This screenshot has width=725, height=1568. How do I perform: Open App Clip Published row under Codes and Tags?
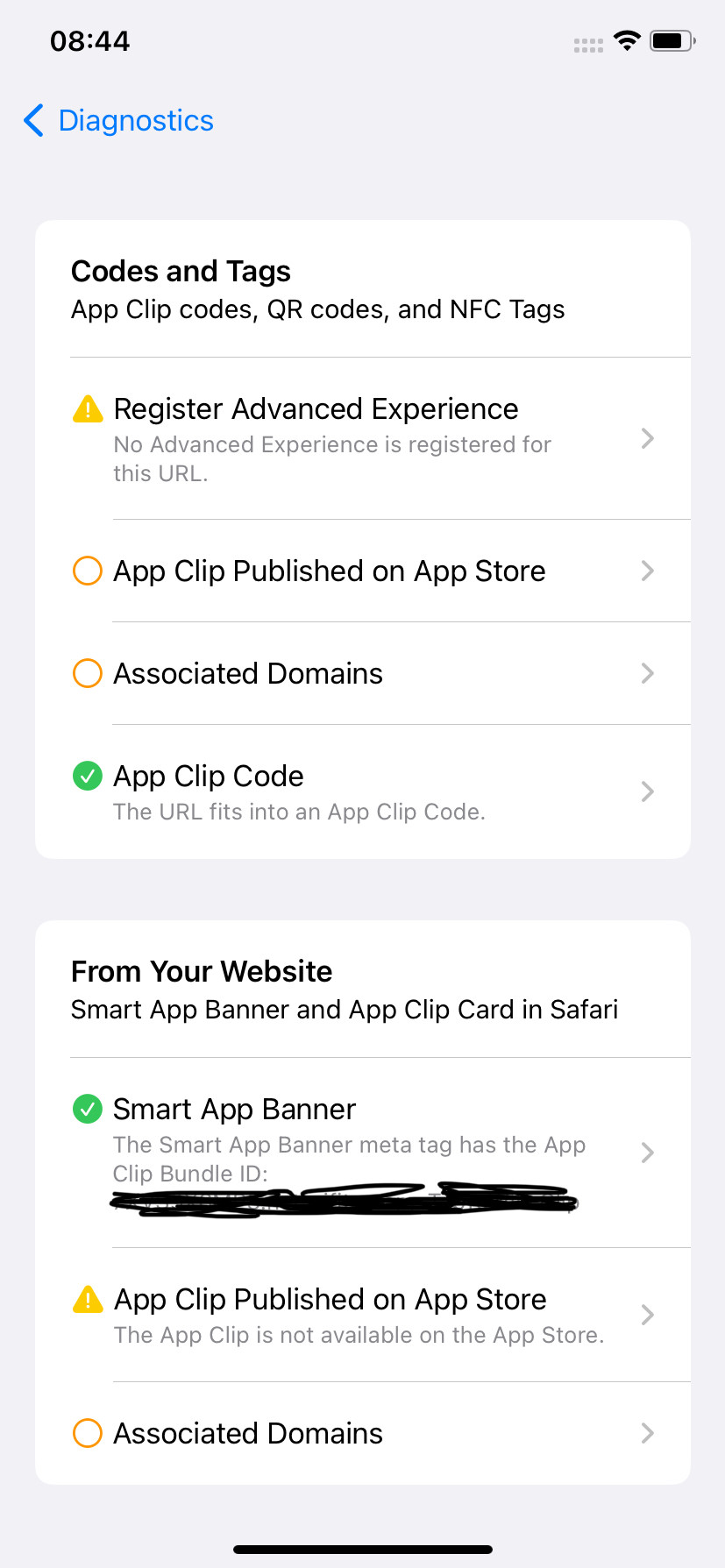tap(362, 571)
